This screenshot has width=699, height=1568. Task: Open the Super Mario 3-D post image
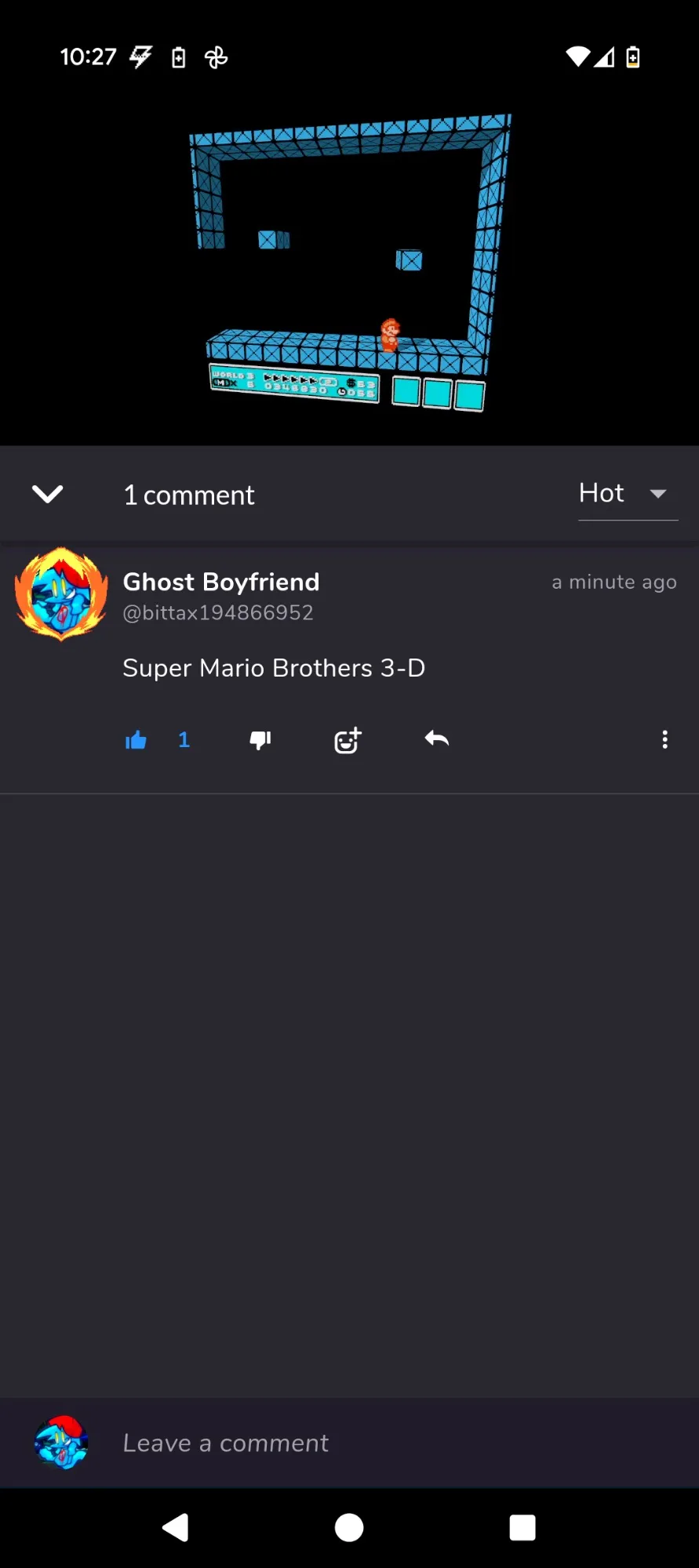coord(349,263)
